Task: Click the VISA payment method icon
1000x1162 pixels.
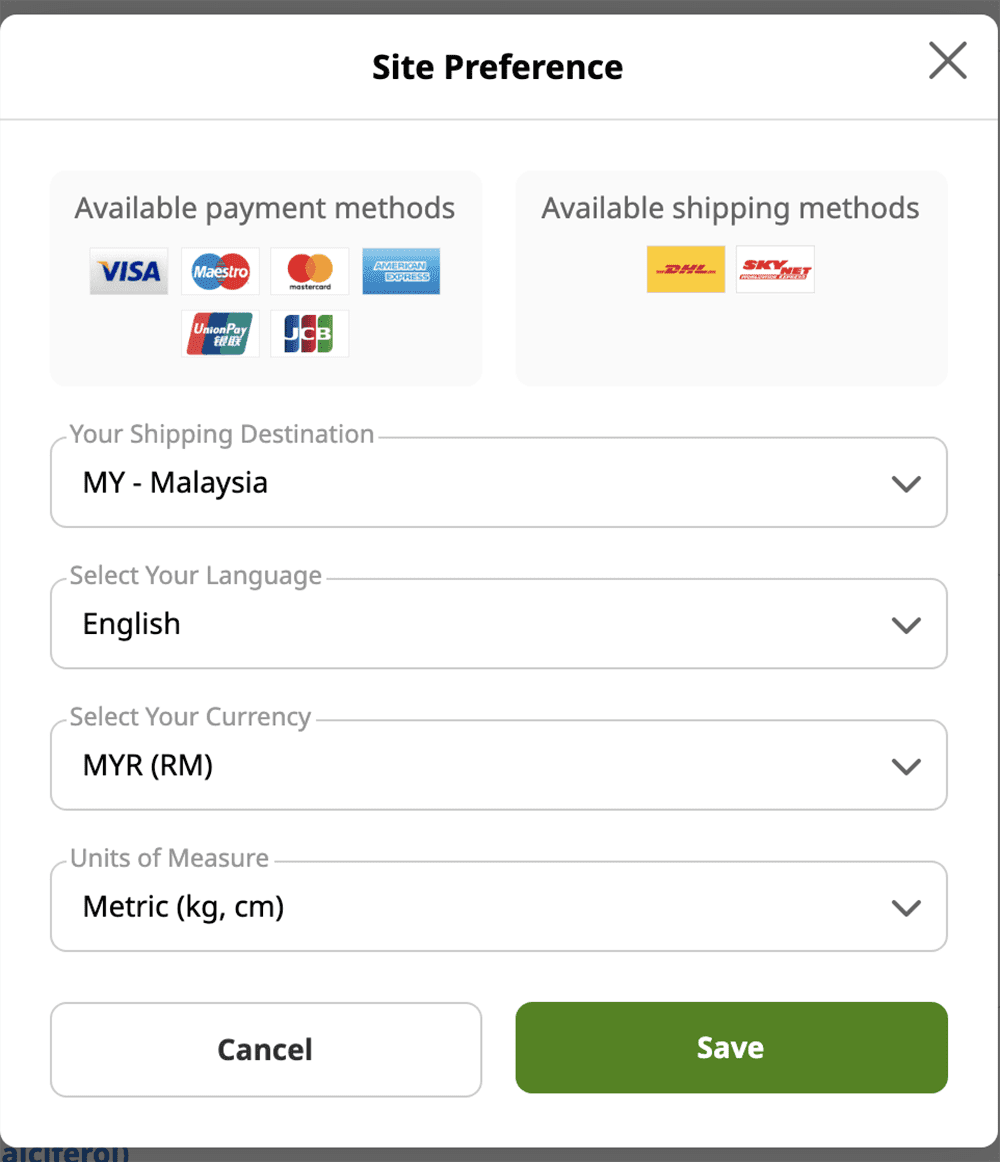Action: 128,271
